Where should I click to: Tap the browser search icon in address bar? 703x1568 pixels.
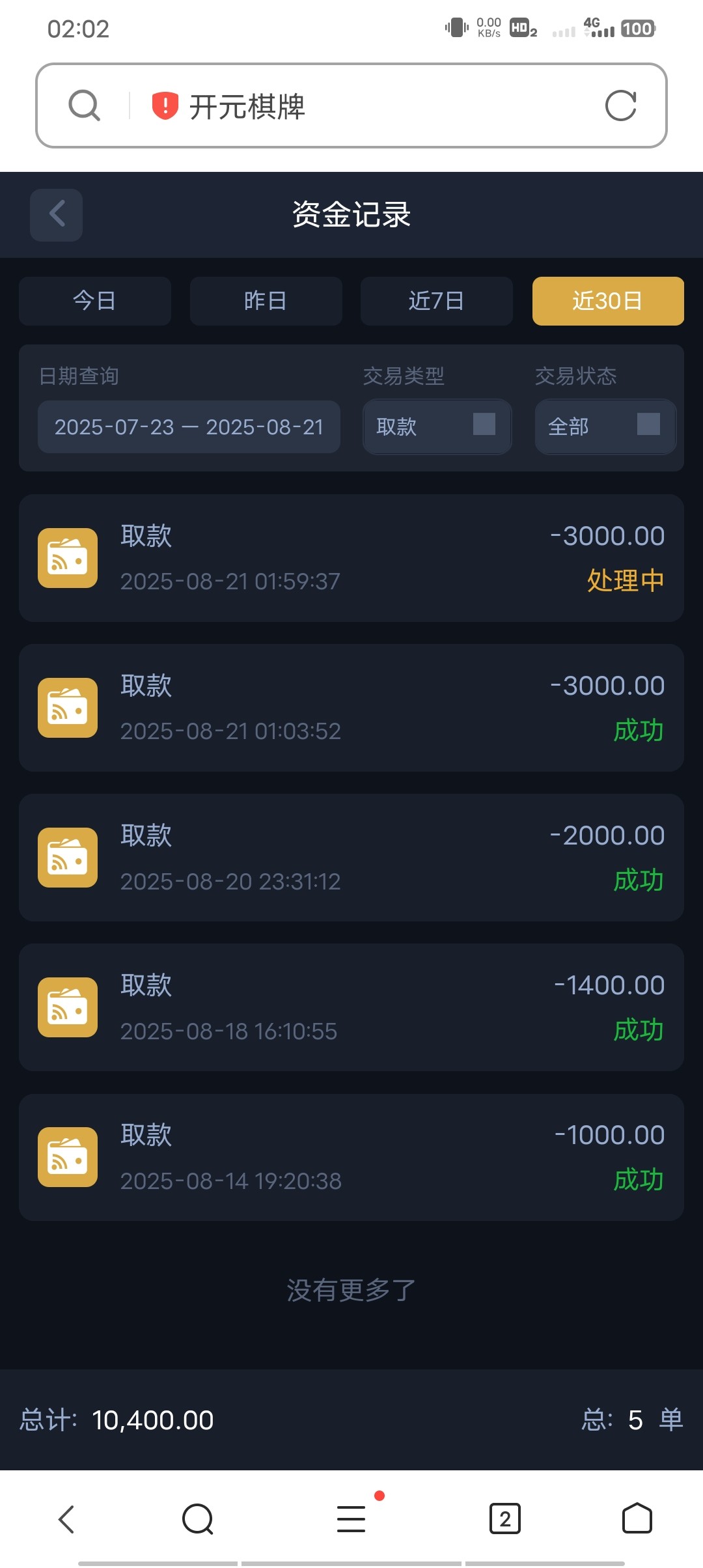point(85,105)
